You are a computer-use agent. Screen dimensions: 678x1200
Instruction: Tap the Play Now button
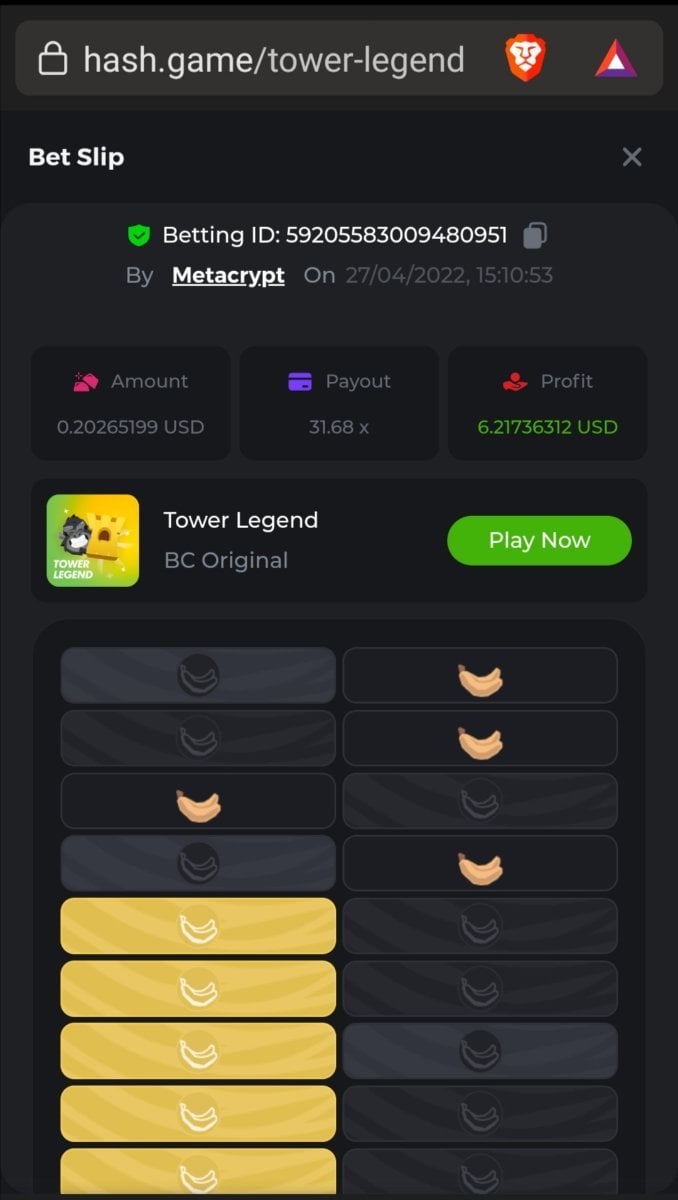[539, 541]
